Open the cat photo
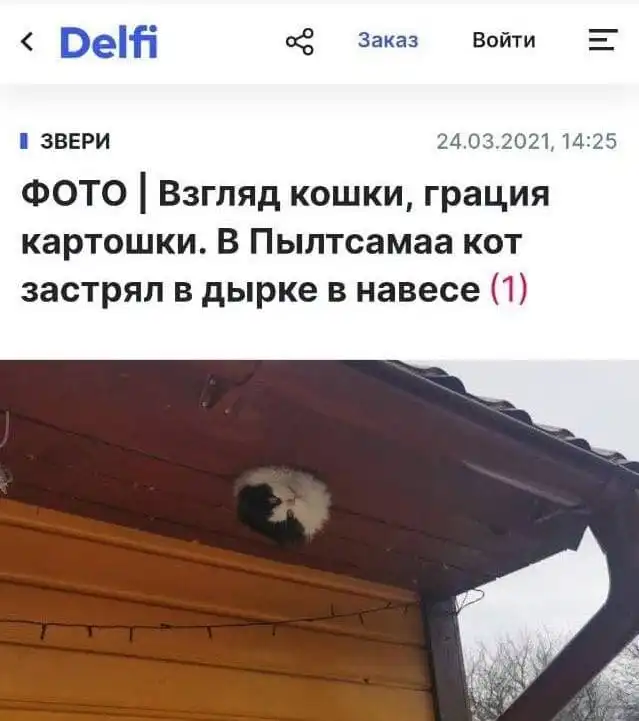Viewport: 639px width, 721px height. [x=319, y=540]
